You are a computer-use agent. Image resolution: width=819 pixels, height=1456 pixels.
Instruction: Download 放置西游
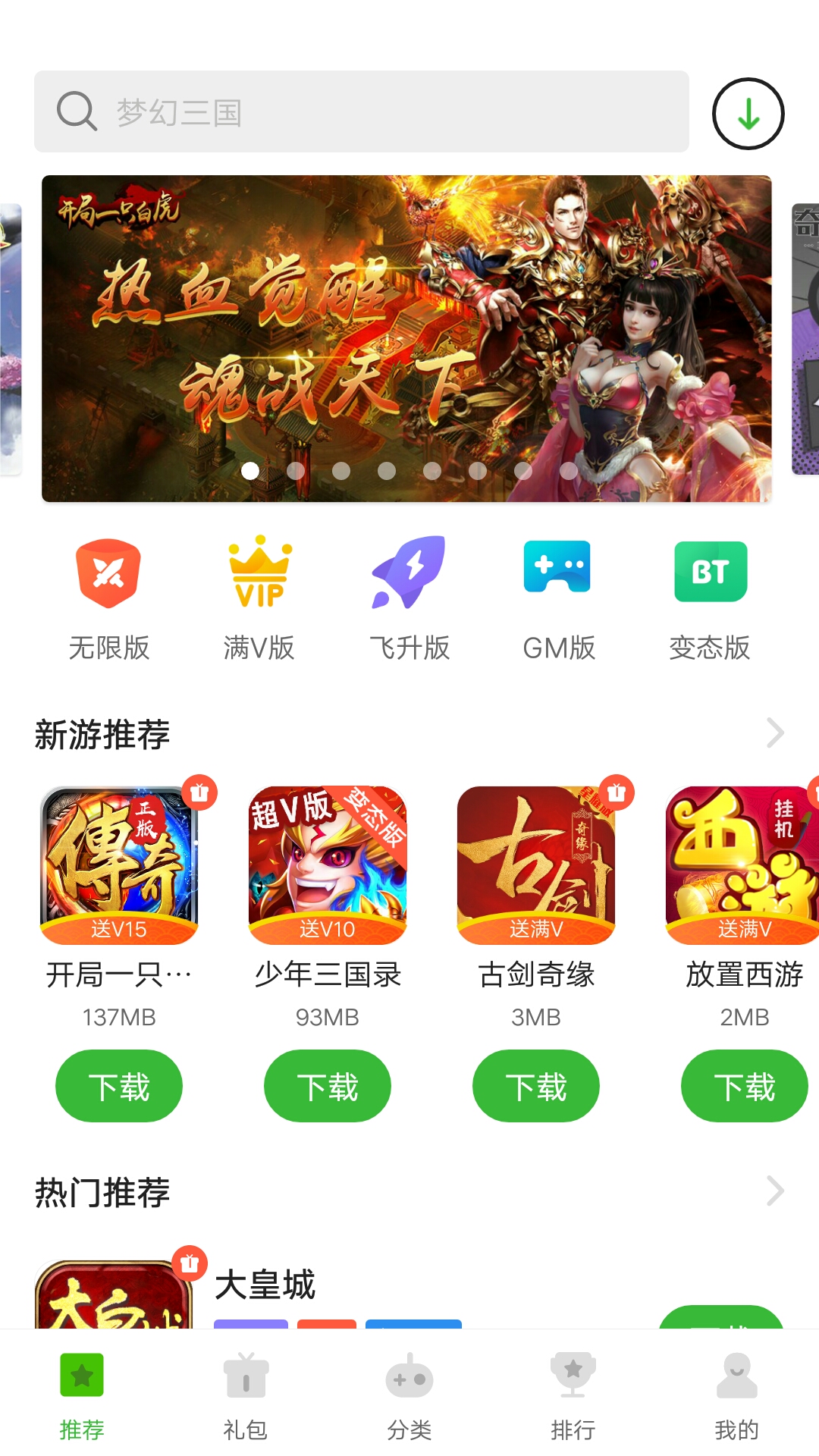(x=745, y=1086)
